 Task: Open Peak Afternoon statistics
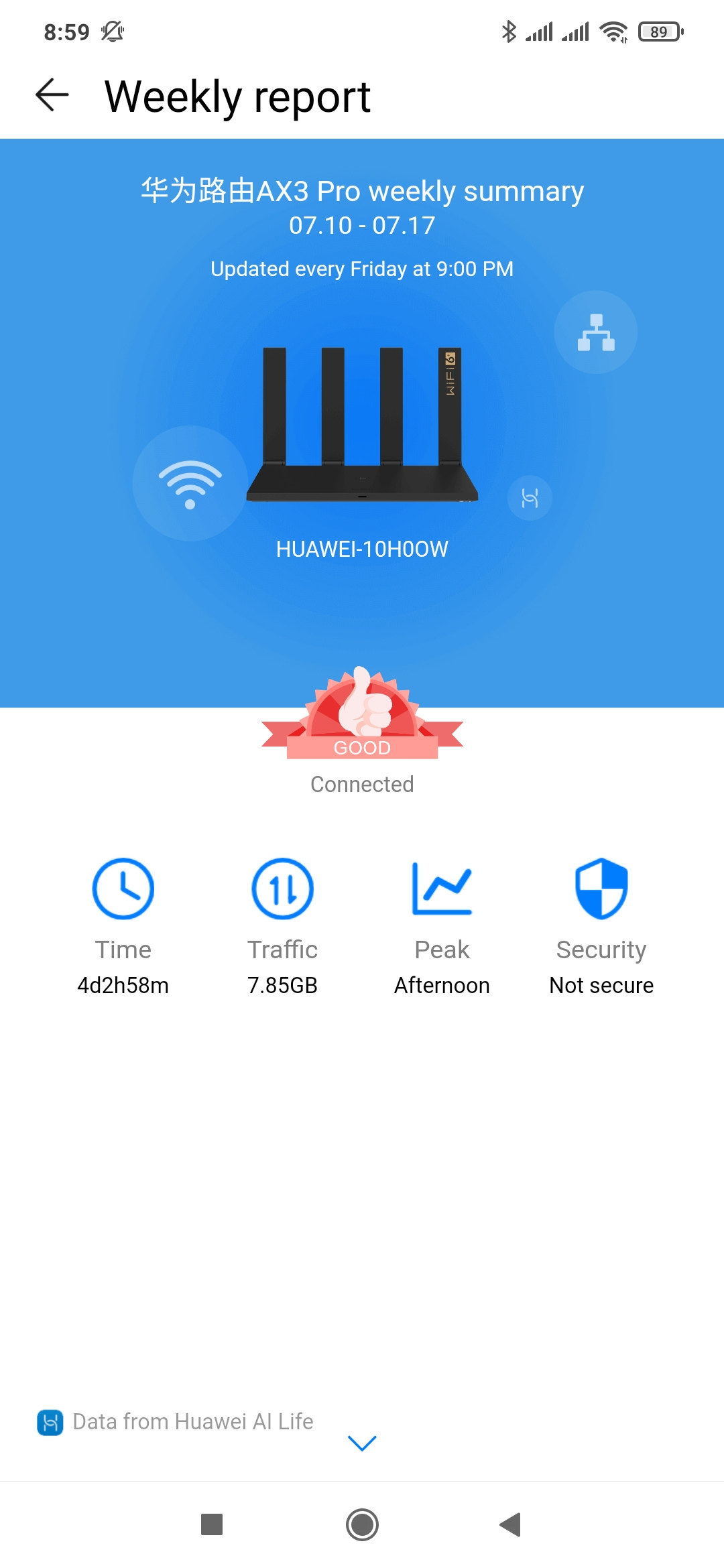[442, 925]
